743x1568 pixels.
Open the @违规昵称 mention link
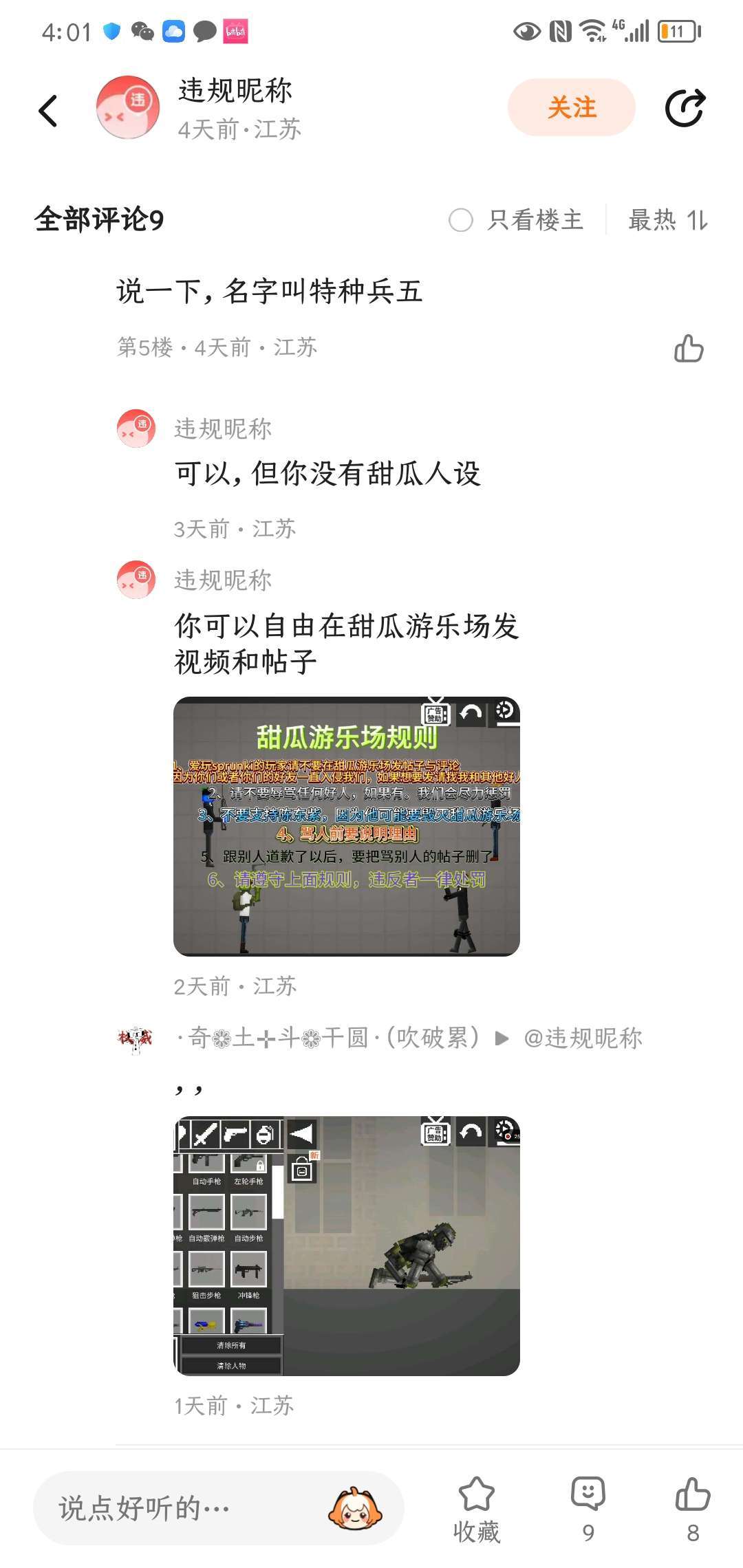click(582, 1038)
